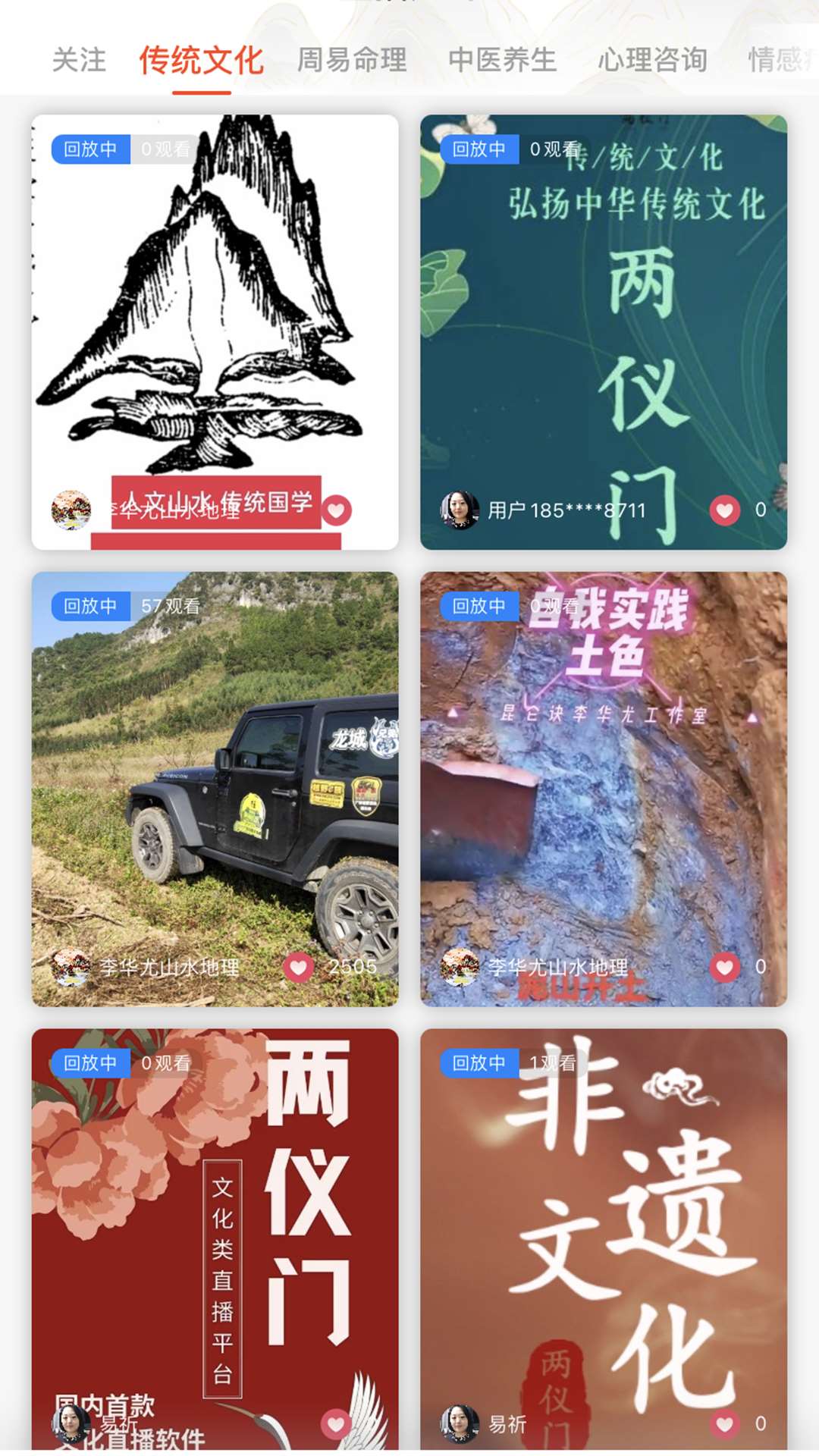Switch to the 心理咨询 tab
819x1456 pixels.
coord(654,61)
